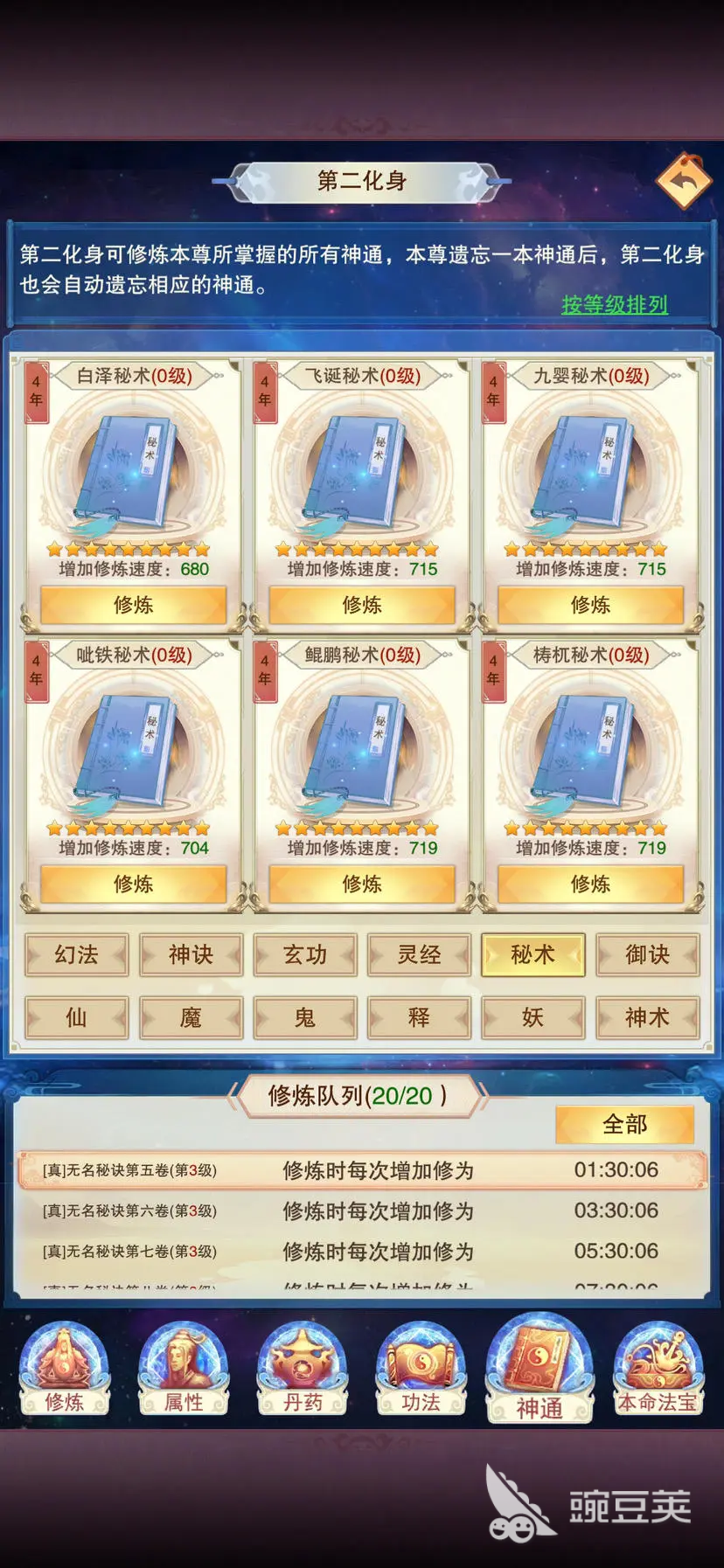The height and width of the screenshot is (1568, 724).
Task: Filter by 妖 type
Action: 533,1017
